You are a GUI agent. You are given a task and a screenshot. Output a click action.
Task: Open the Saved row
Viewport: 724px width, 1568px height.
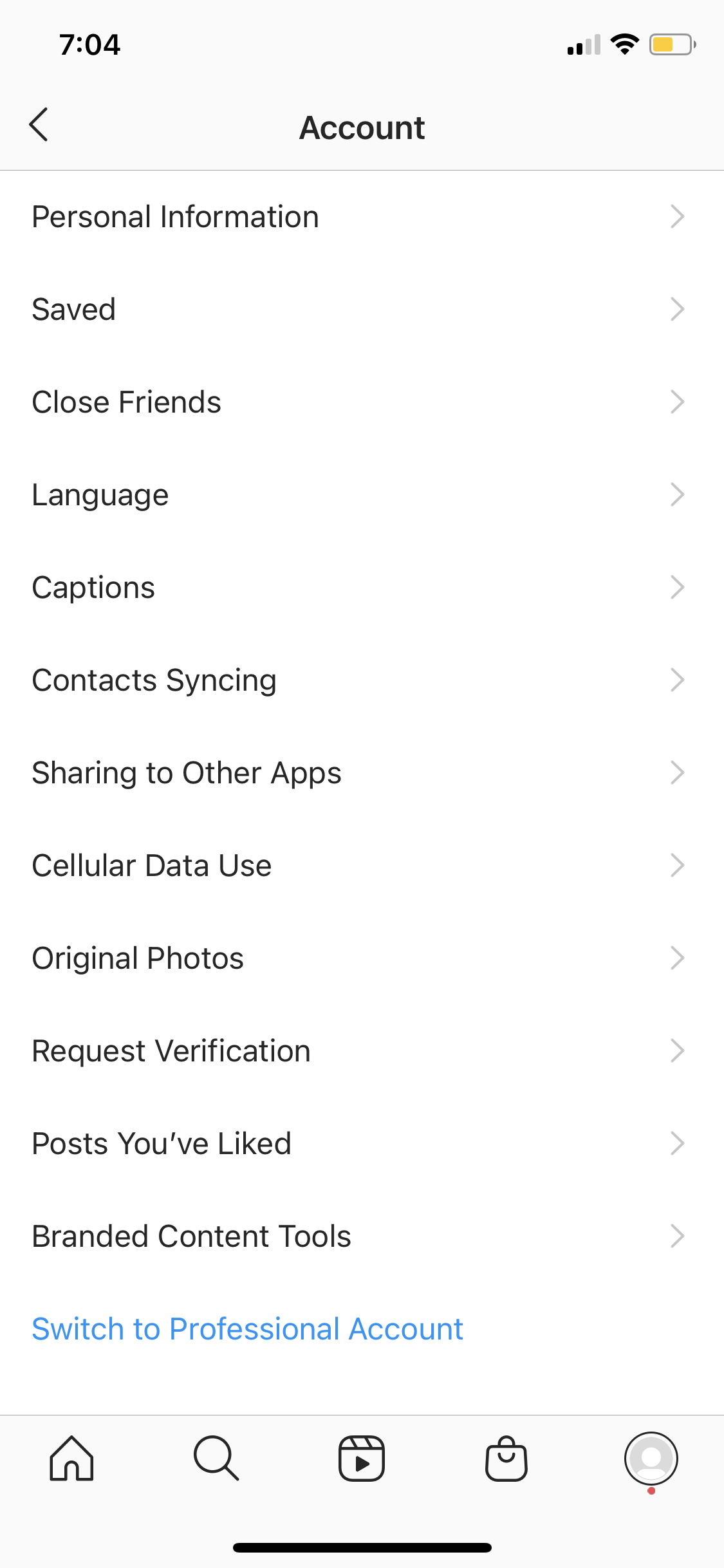[x=362, y=310]
